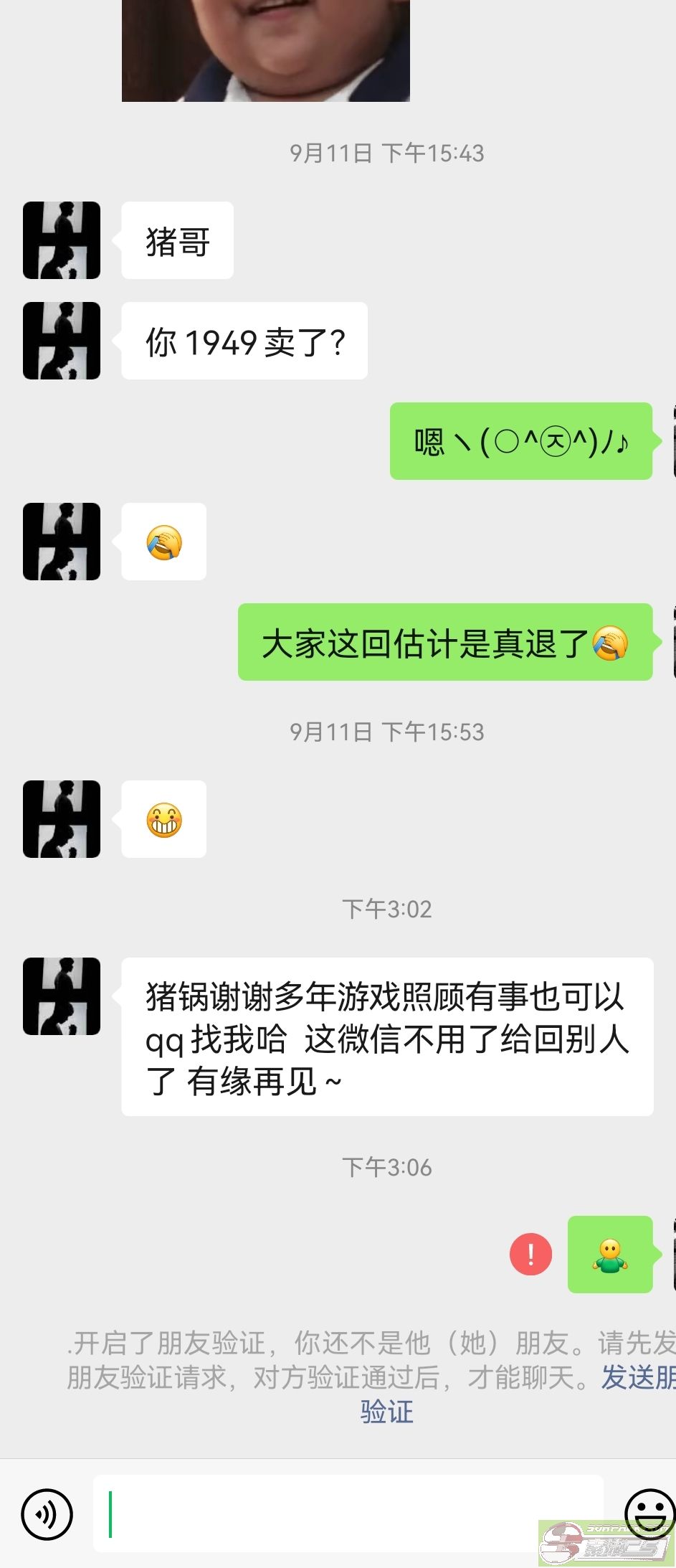Switch to voice message input
This screenshot has width=676, height=1568.
[47, 1514]
